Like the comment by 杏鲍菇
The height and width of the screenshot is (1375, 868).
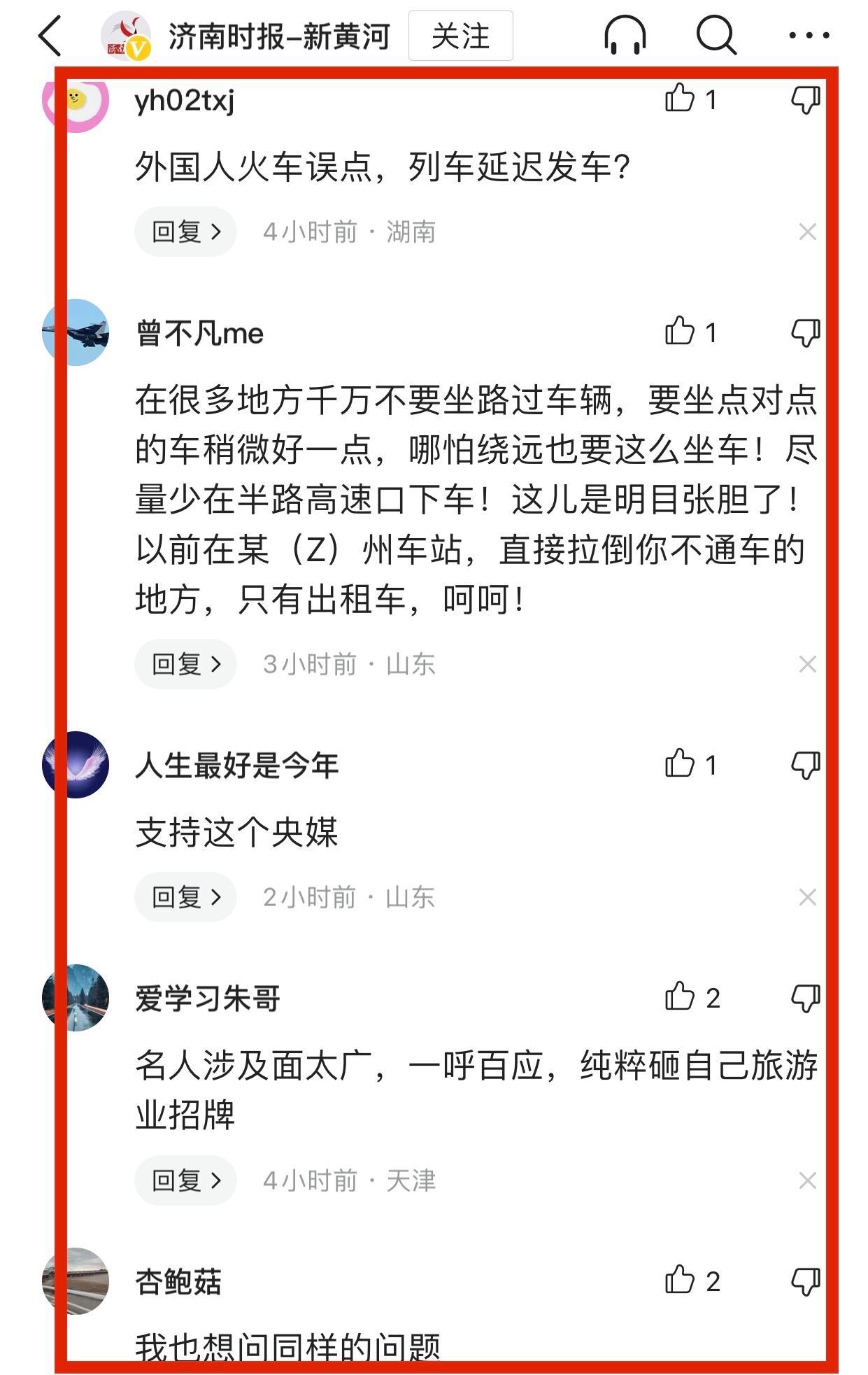point(680,1281)
